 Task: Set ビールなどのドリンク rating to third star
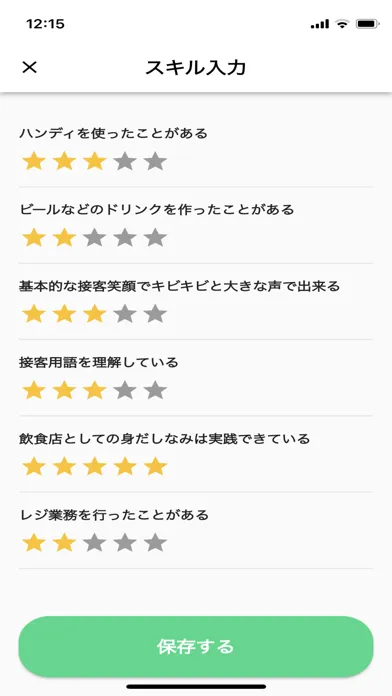pos(95,237)
